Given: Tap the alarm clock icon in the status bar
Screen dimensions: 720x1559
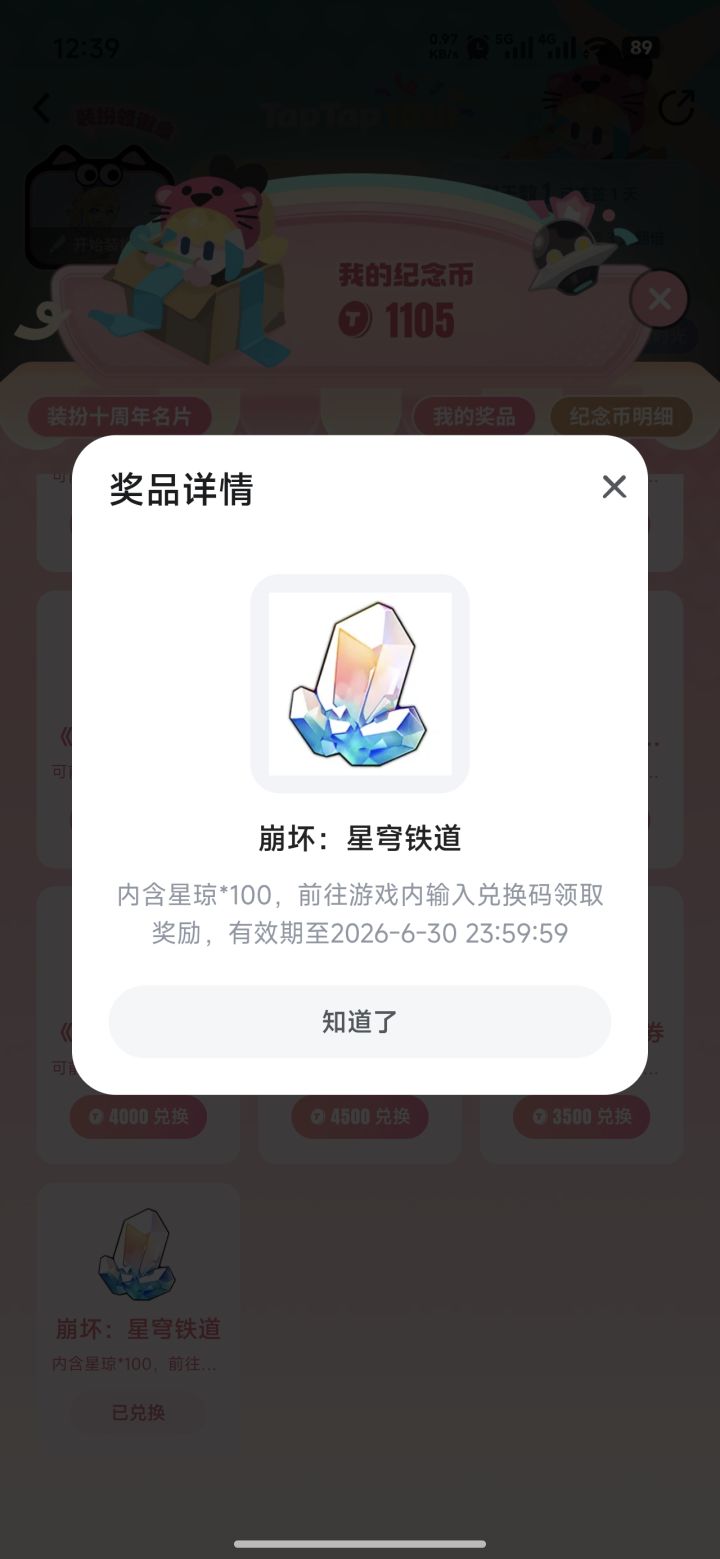Looking at the screenshot, I should (x=478, y=48).
